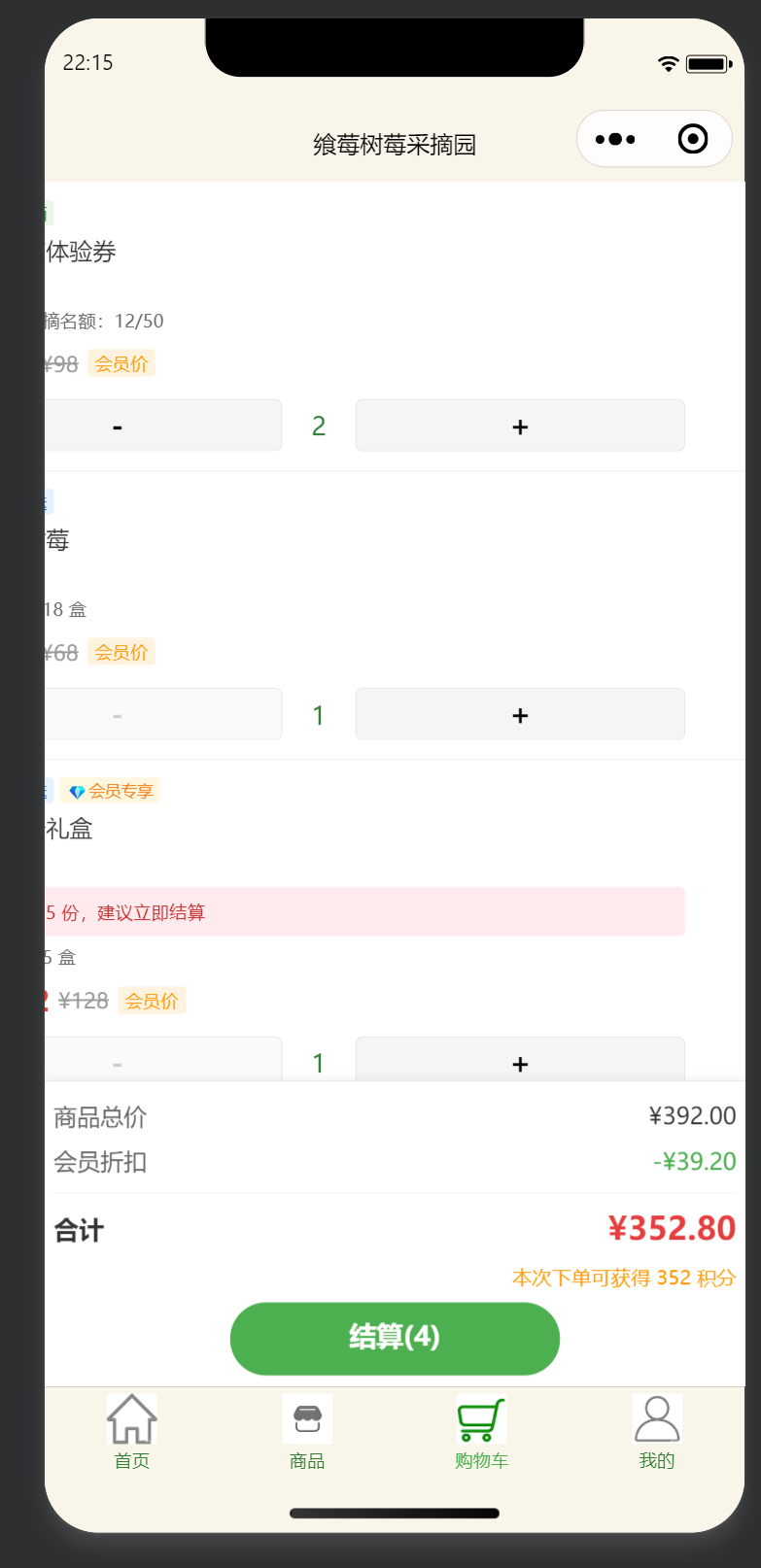The height and width of the screenshot is (1568, 761).
Task: Add one more of the 莓 item
Action: pos(520,715)
